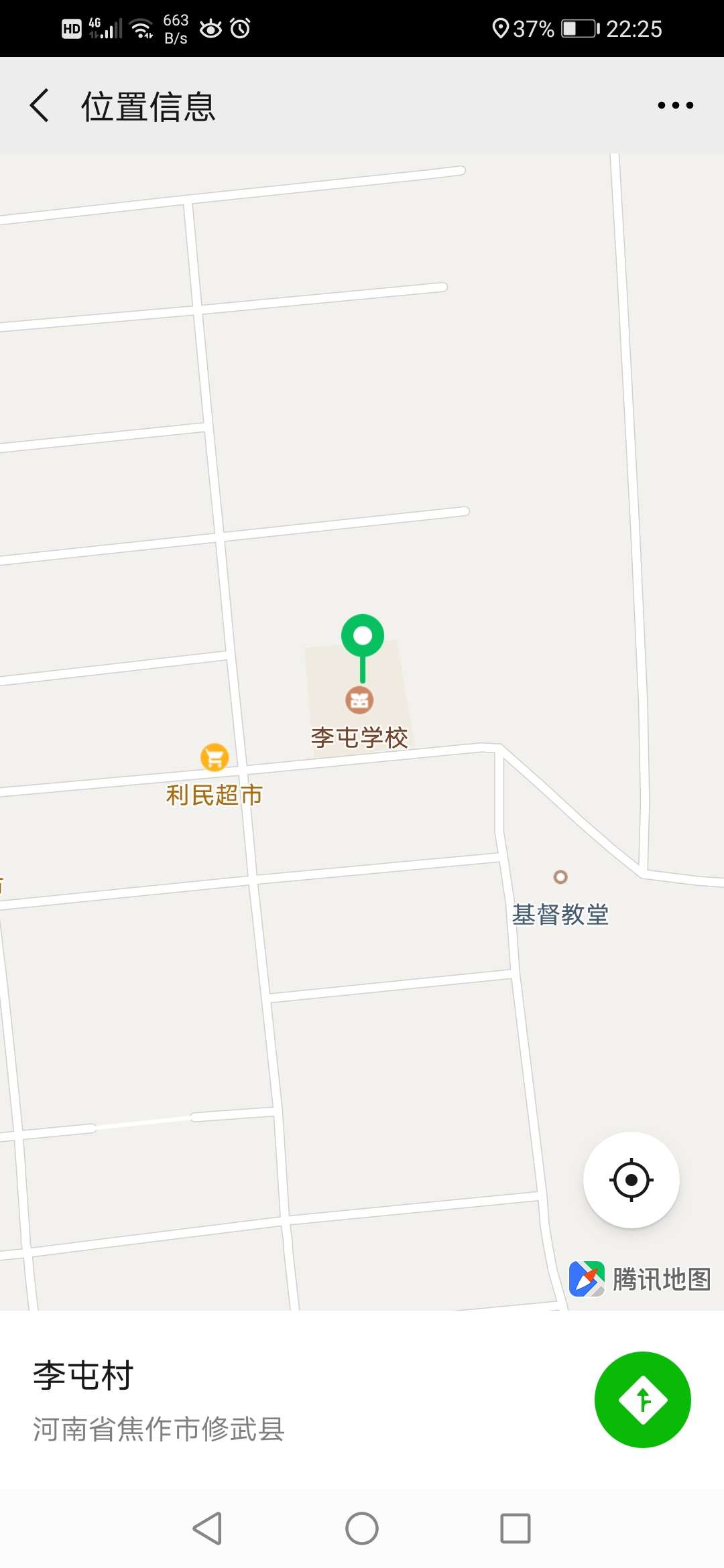Tap the 李屯学校 map marker
The height and width of the screenshot is (1568, 724).
(x=360, y=701)
